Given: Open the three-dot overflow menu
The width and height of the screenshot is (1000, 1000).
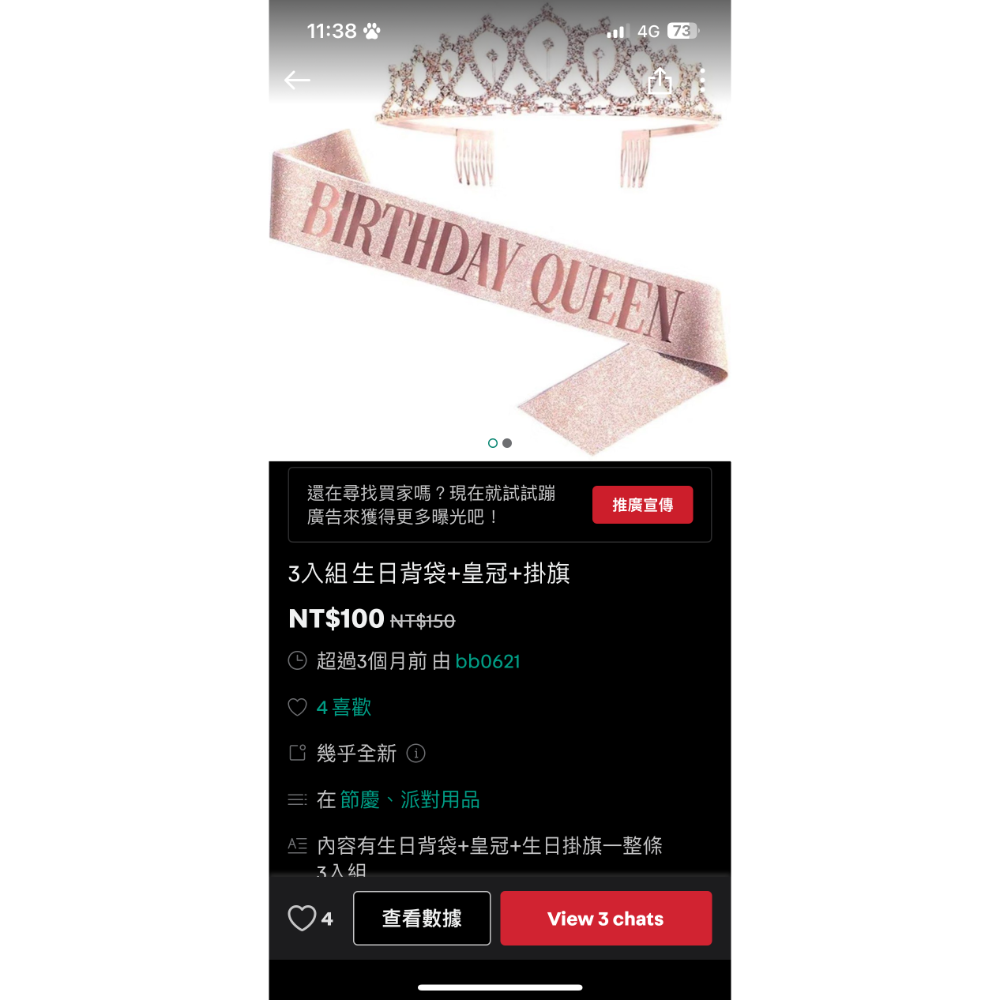Looking at the screenshot, I should 703,79.
